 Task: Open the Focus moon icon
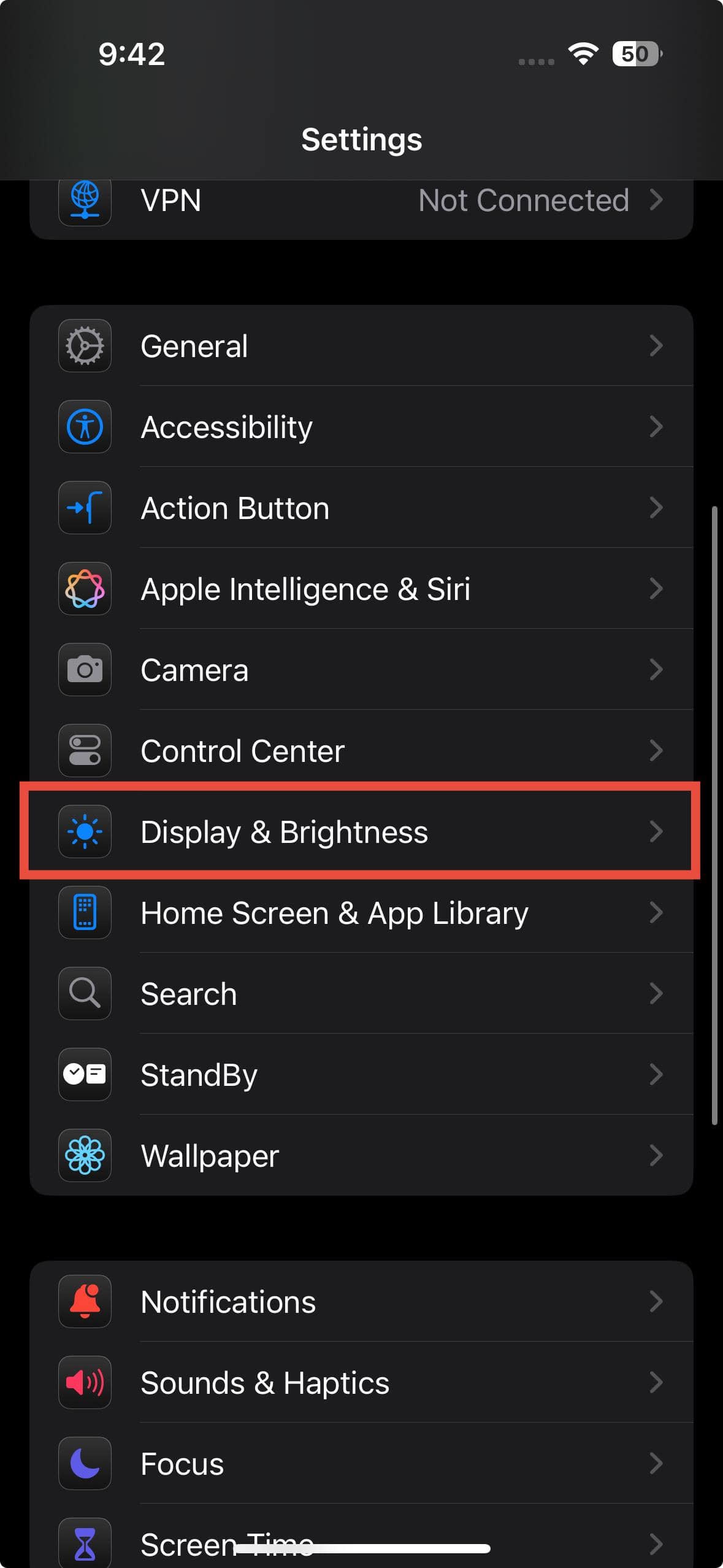coord(85,1464)
